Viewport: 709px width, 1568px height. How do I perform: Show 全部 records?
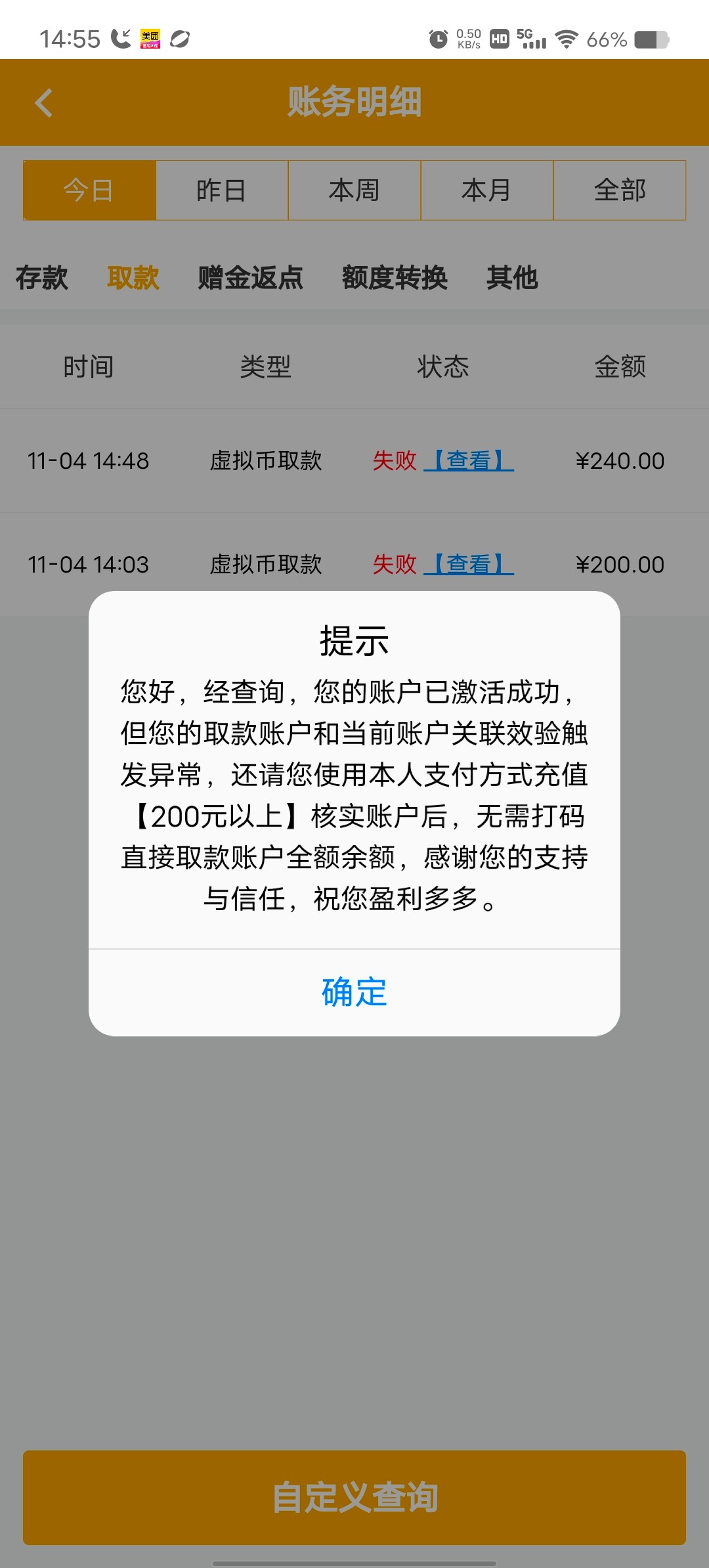pyautogui.click(x=620, y=190)
